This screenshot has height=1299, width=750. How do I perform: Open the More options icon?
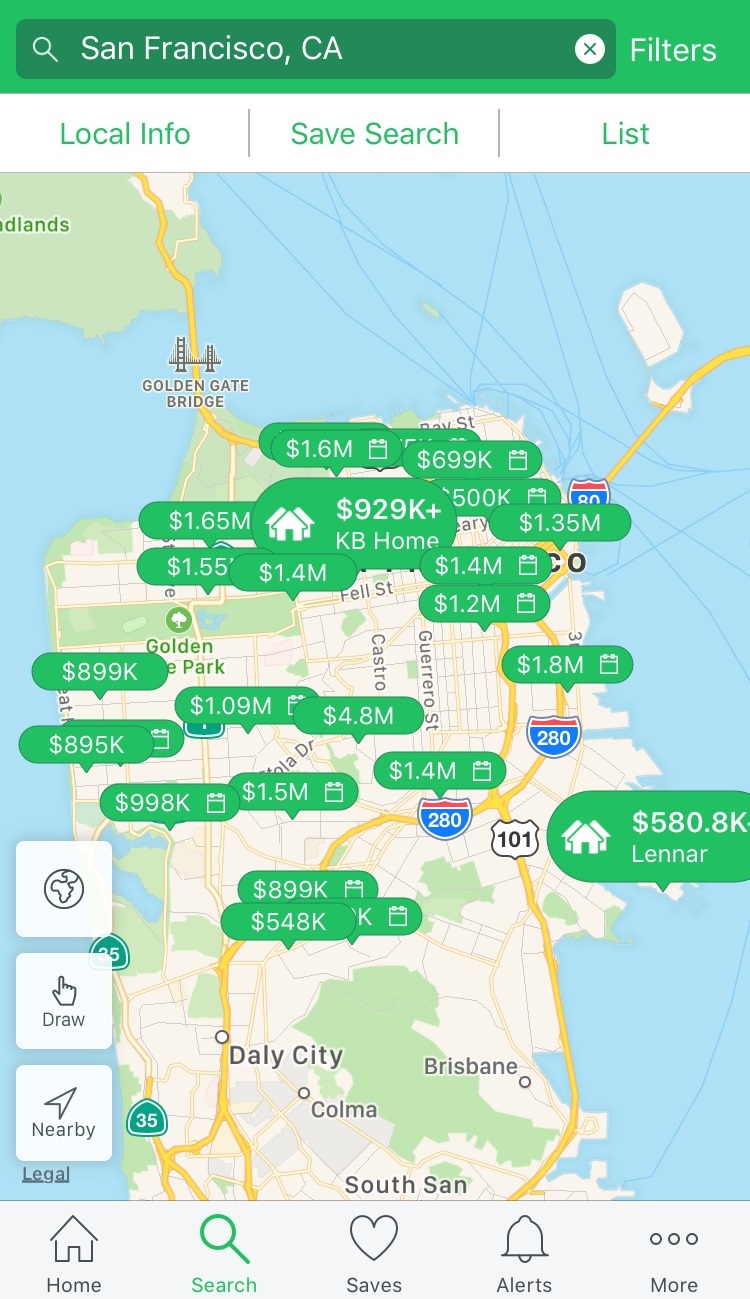tap(673, 1247)
